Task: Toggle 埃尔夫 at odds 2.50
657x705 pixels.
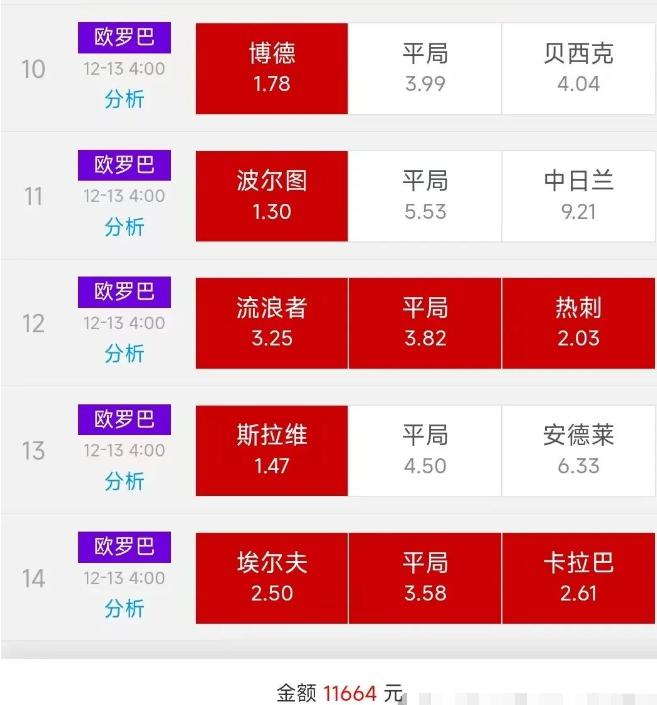Action: [x=272, y=577]
